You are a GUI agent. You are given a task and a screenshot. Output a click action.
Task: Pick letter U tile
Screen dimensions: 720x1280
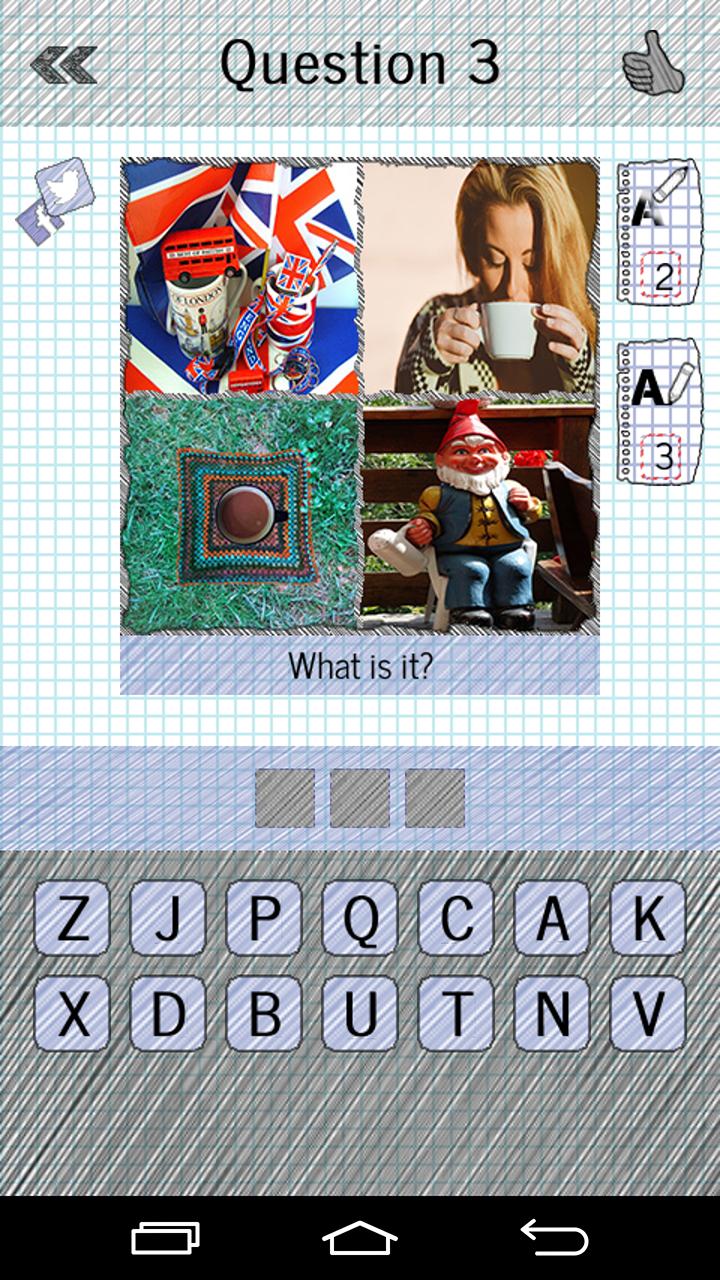point(360,1014)
